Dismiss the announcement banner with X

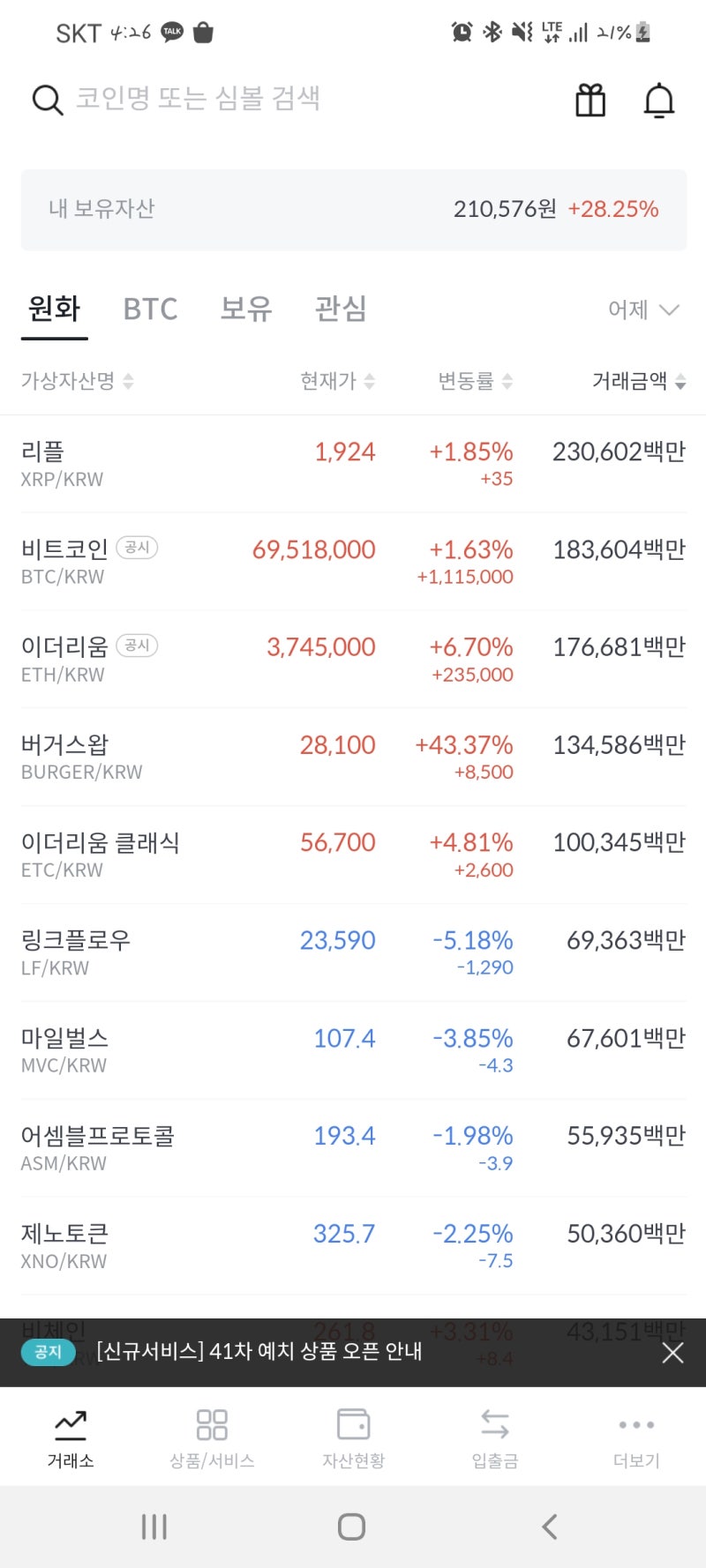click(x=672, y=1352)
